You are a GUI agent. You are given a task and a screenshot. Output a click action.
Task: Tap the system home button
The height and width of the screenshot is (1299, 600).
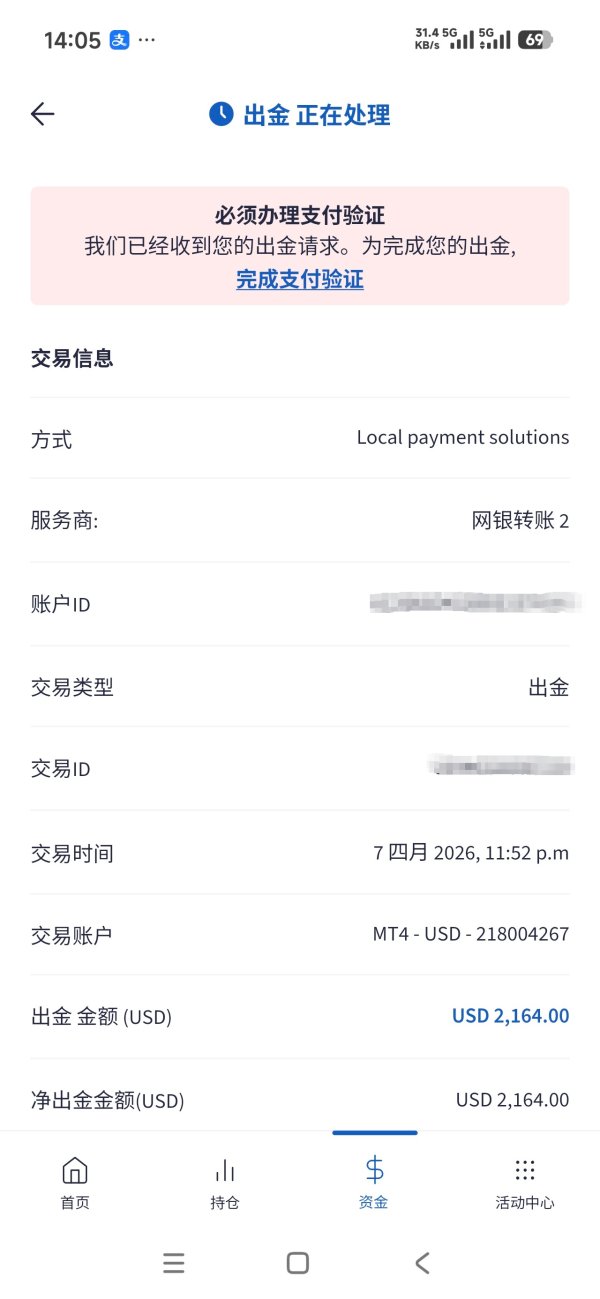pos(297,1263)
